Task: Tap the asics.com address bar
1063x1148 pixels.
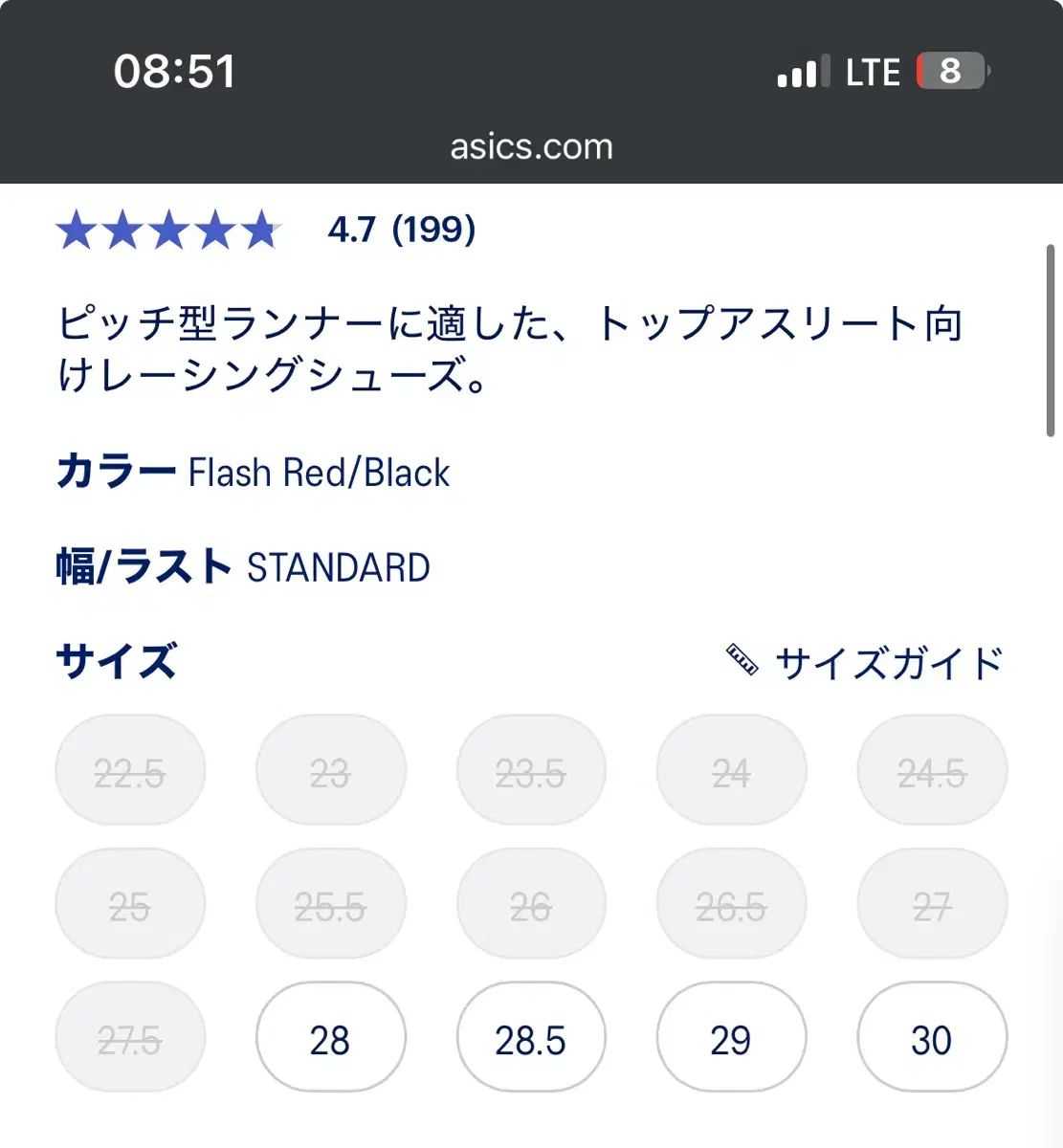Action: [531, 146]
